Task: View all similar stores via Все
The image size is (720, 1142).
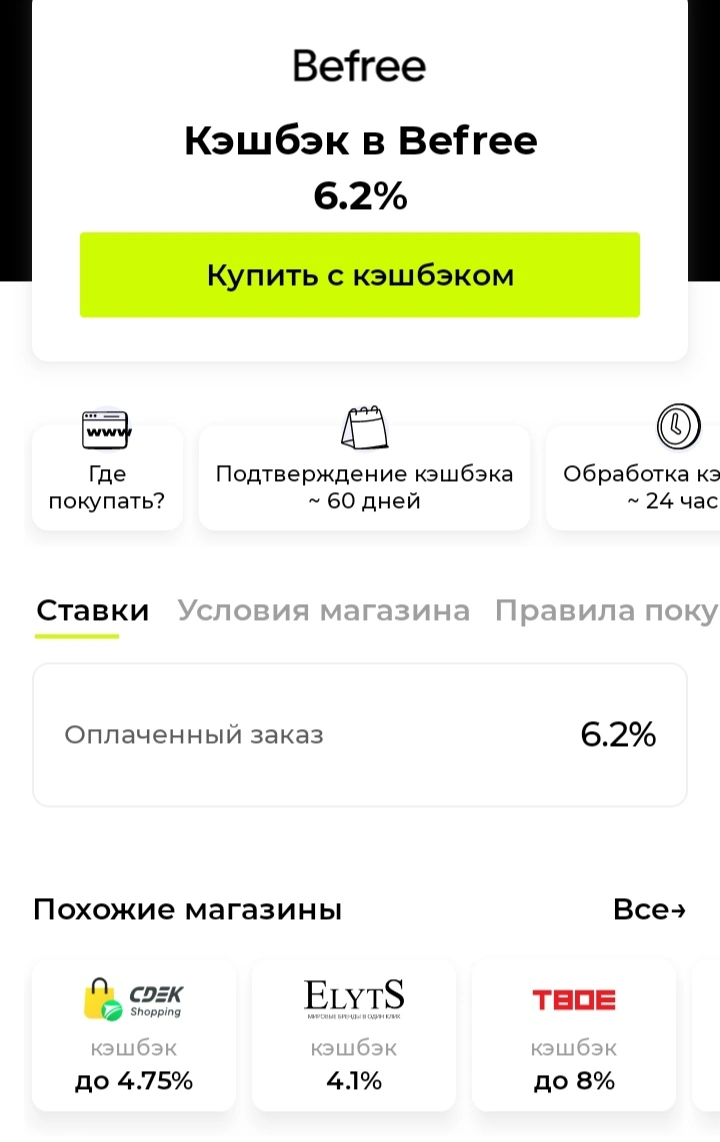Action: (x=649, y=909)
